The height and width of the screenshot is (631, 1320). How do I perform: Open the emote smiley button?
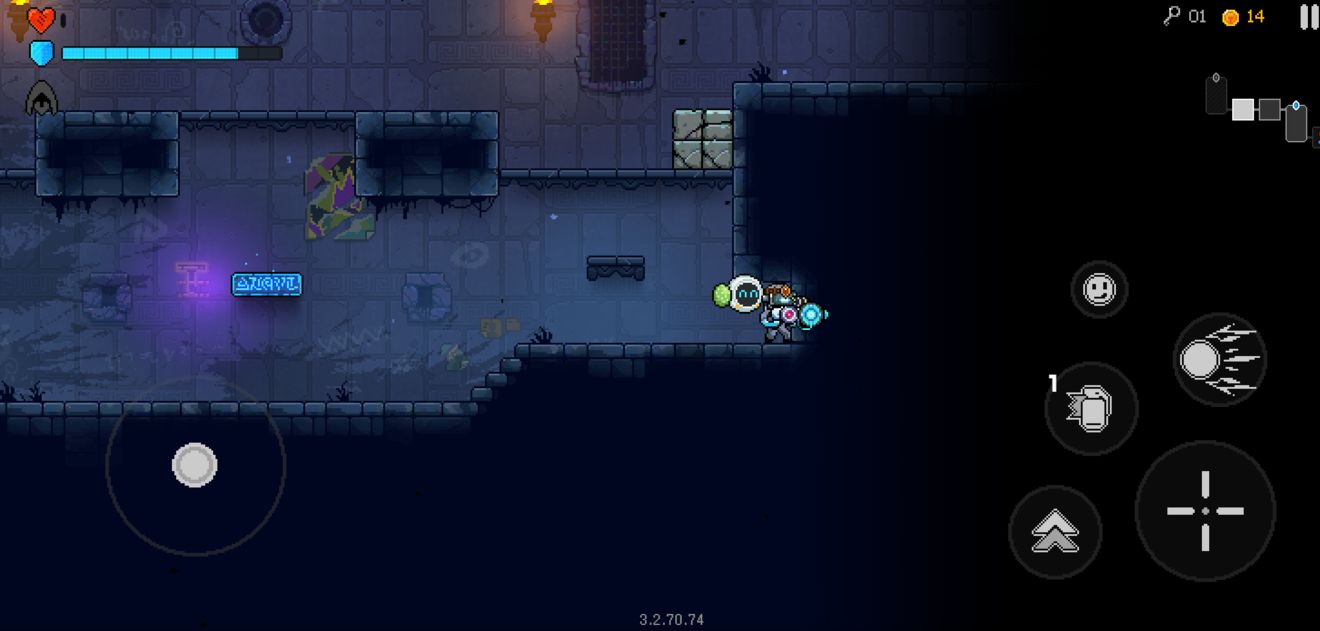click(x=1099, y=290)
